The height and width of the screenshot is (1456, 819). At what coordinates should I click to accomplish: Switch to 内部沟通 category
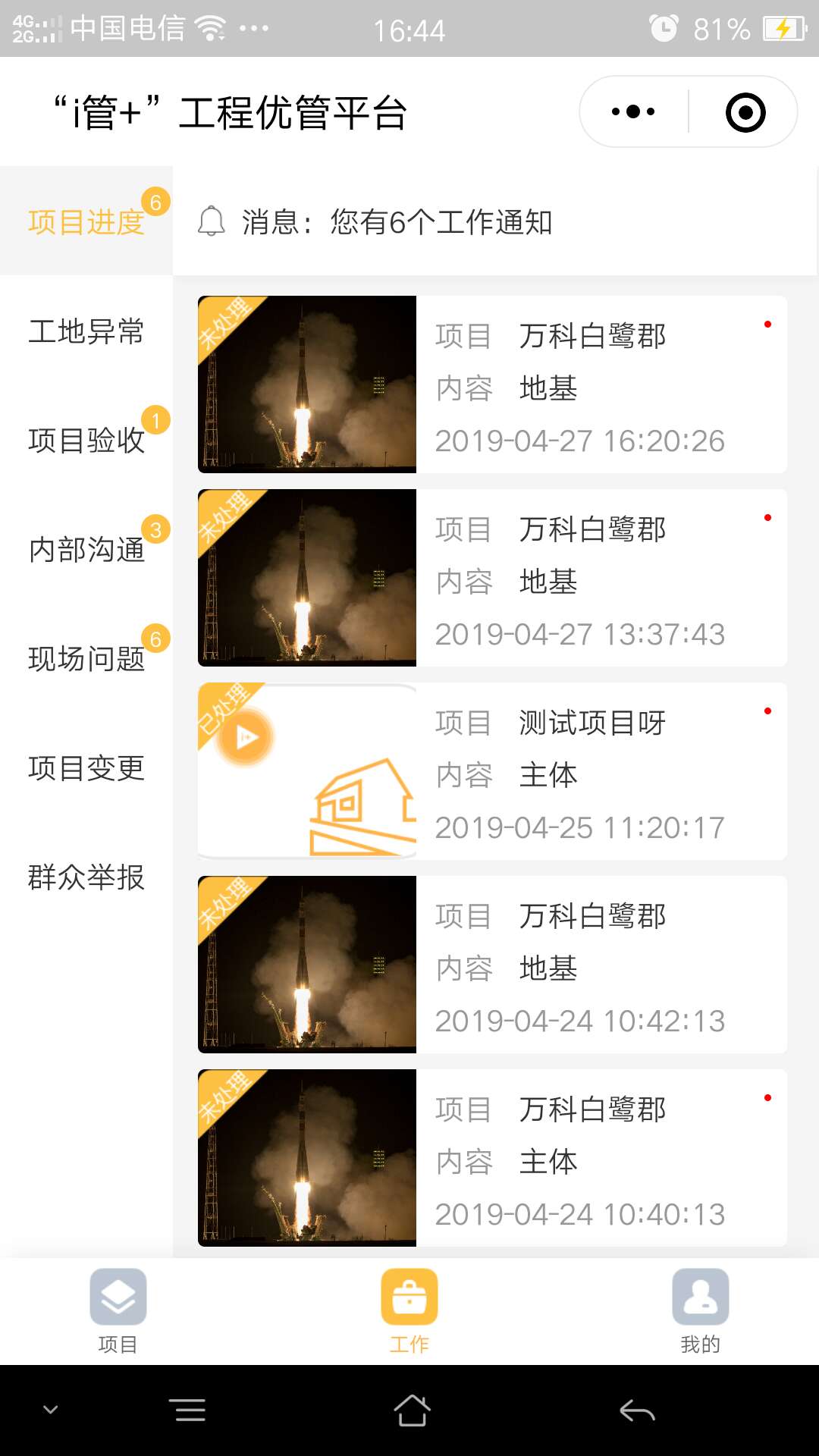pos(86,550)
